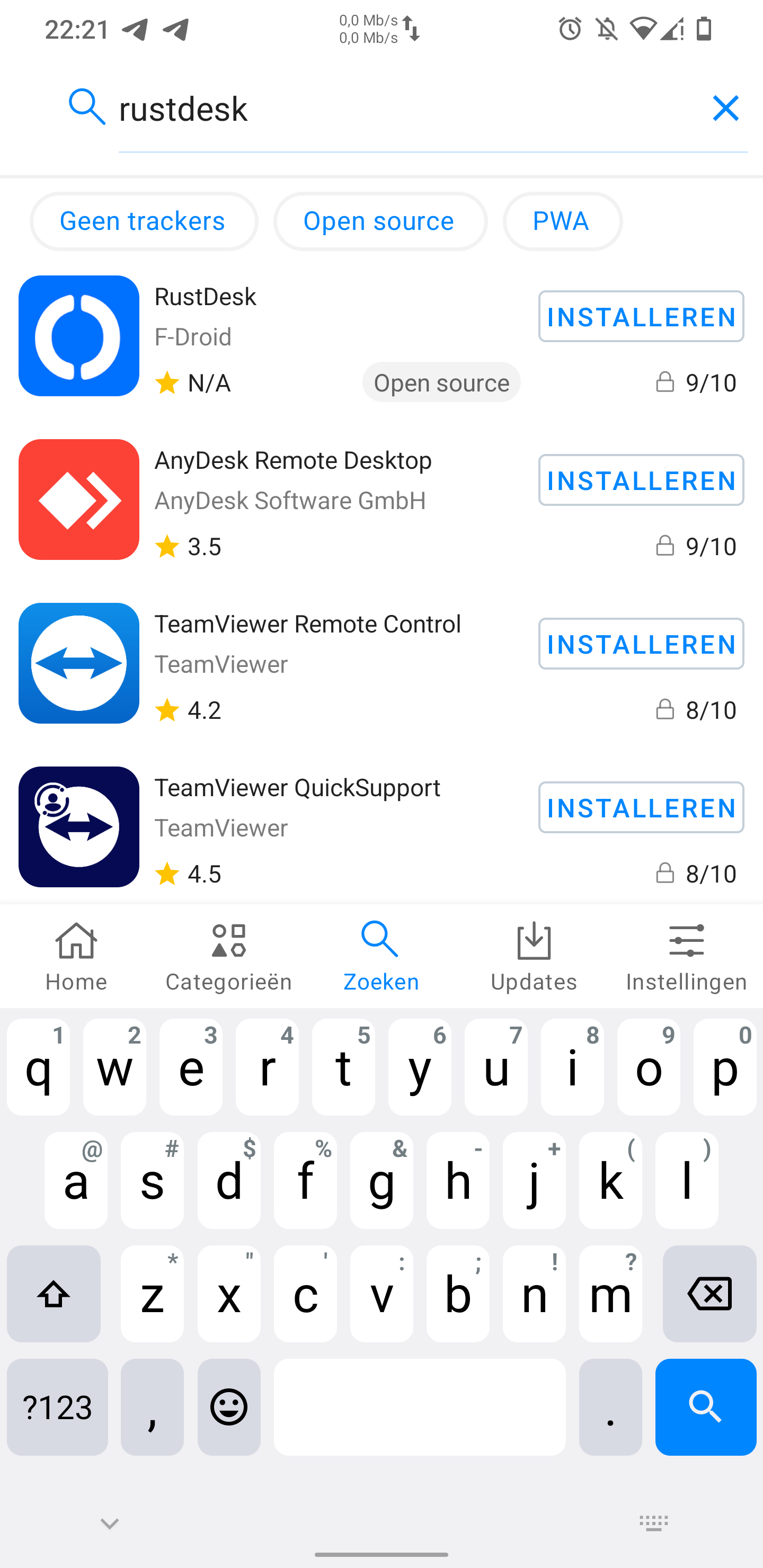Clear the rustdesk search text
Viewport: 763px width, 1568px height.
tap(725, 109)
